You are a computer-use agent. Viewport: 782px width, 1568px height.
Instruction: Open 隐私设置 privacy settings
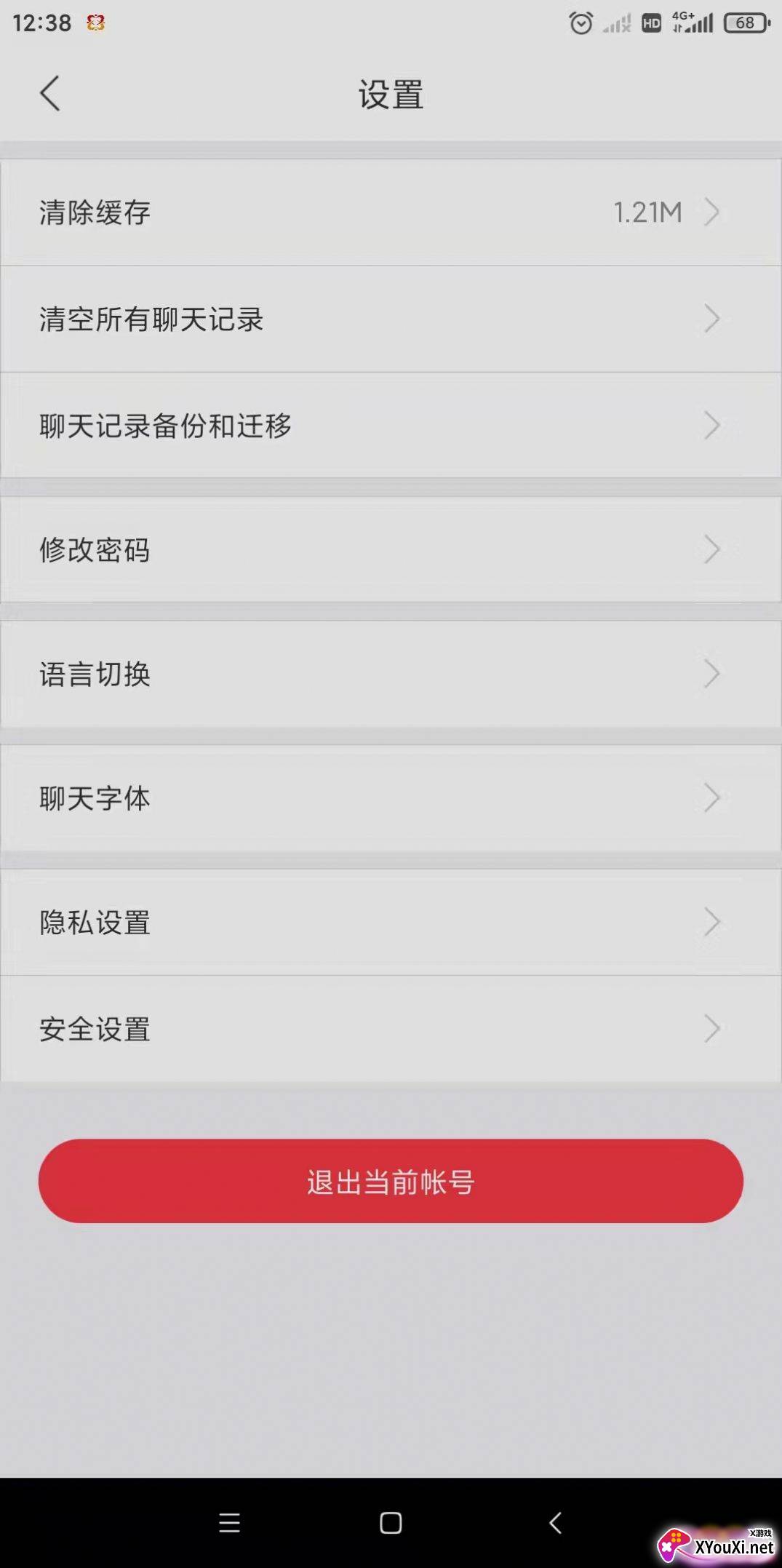pos(391,923)
